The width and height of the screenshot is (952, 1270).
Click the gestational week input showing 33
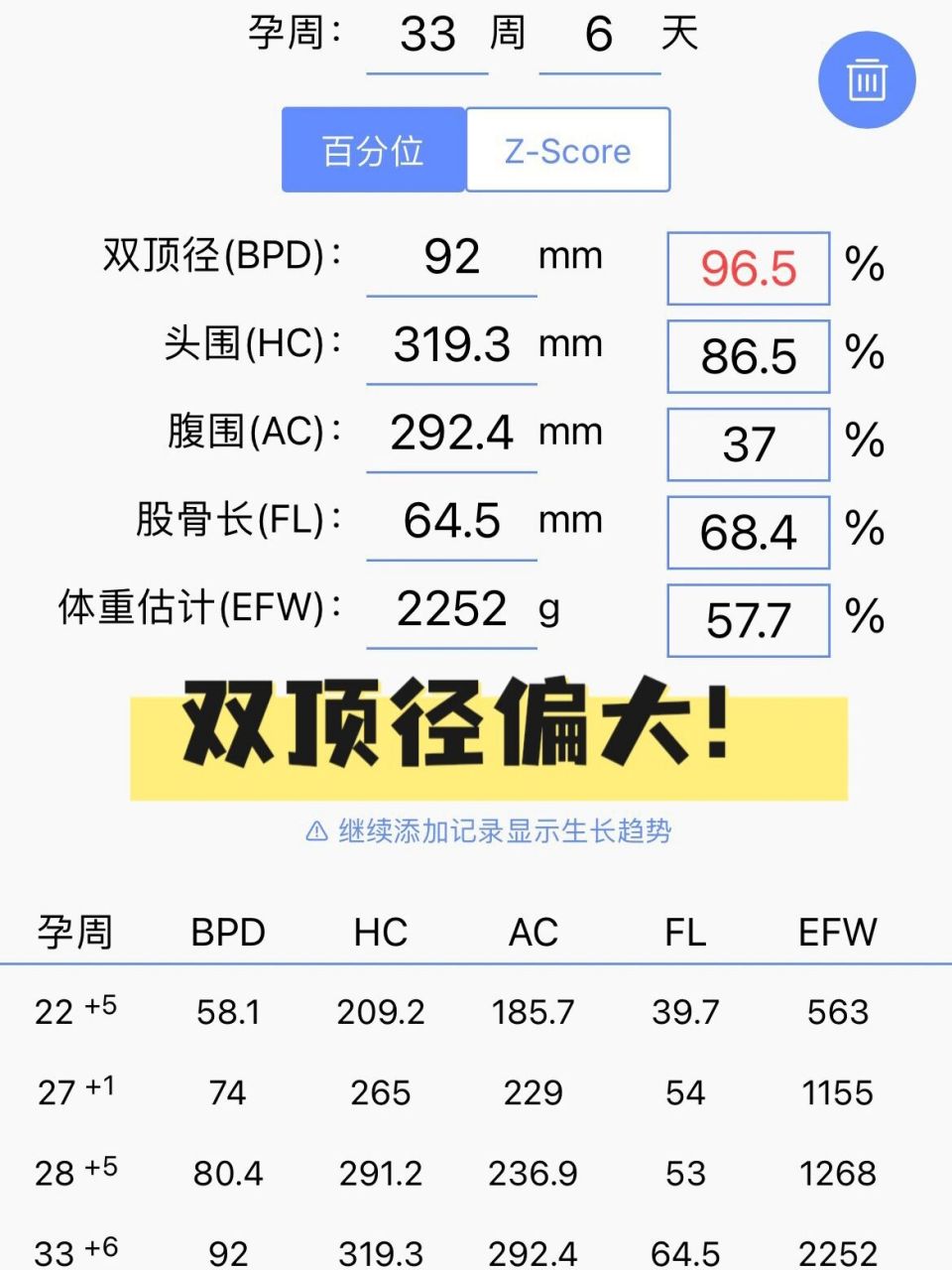426,38
